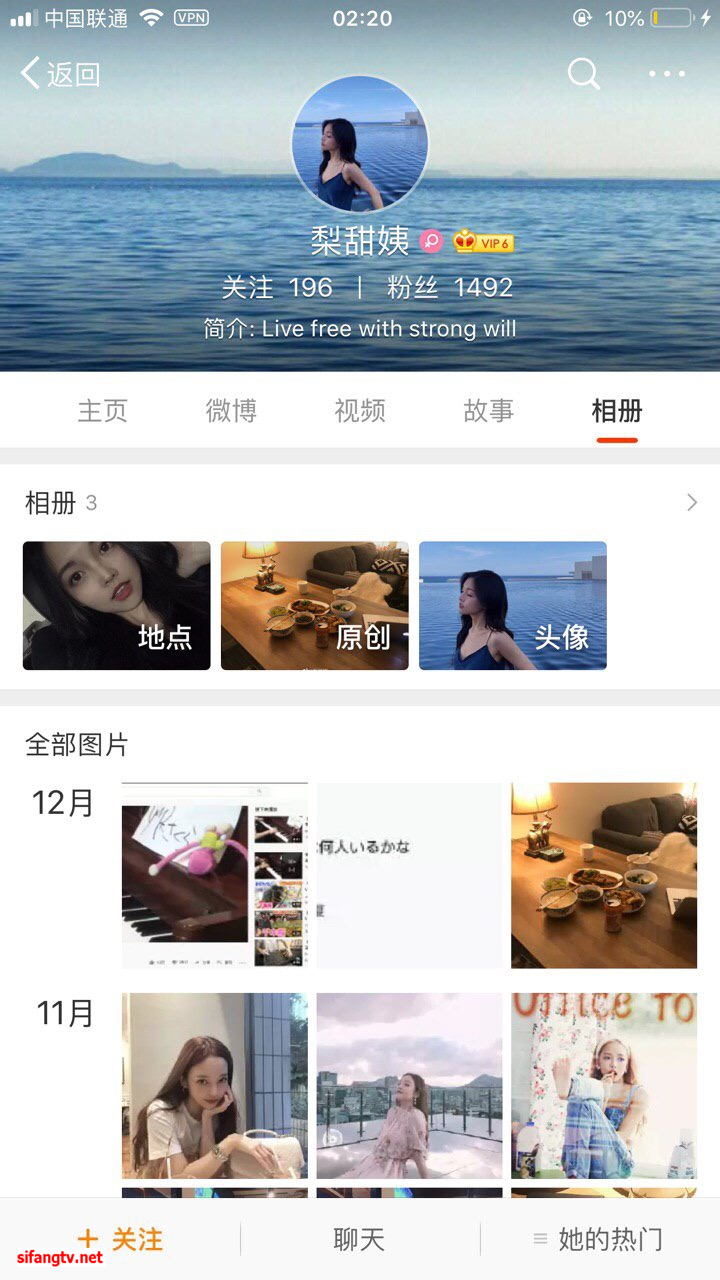Open November's pink dress rooftop photo
The image size is (720, 1280).
pos(410,1085)
